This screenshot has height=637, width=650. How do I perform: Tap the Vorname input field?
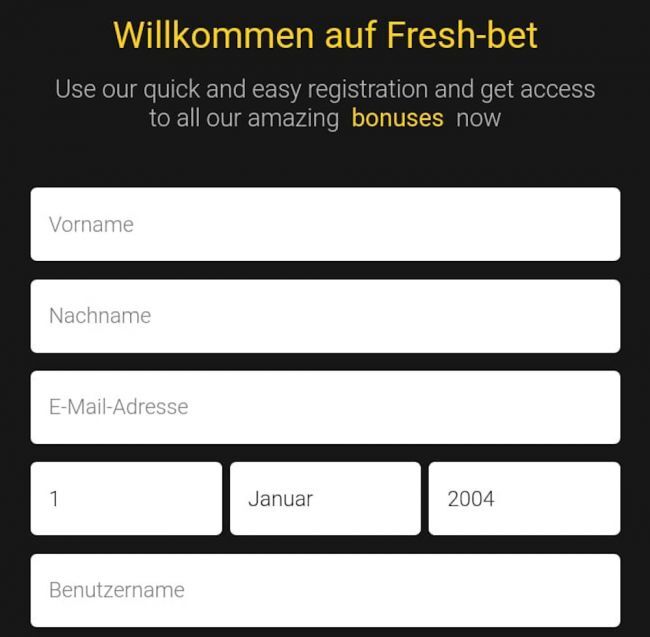click(x=325, y=224)
